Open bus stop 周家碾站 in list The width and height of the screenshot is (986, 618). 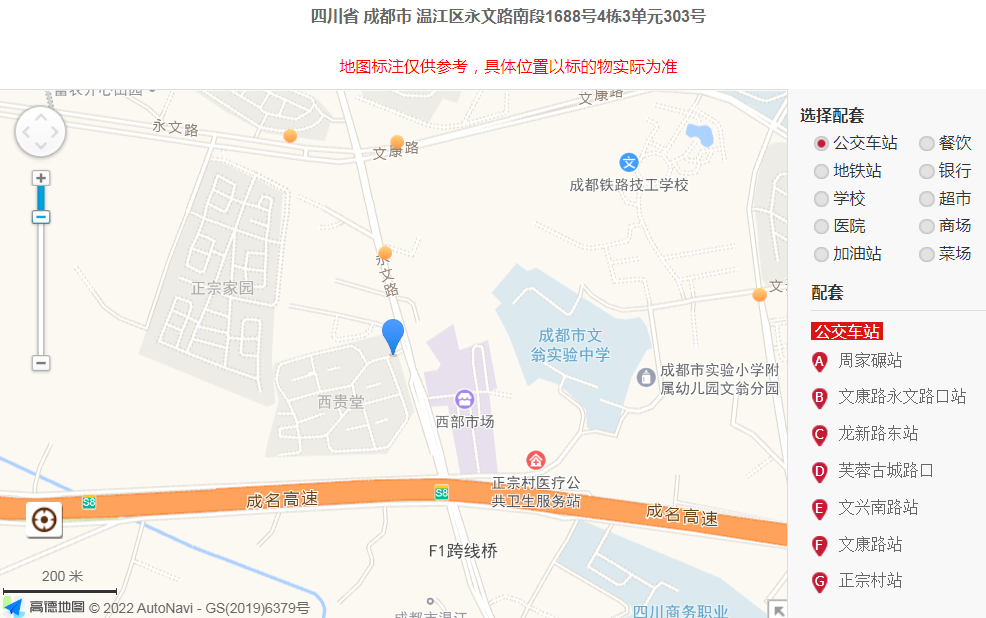[870, 361]
